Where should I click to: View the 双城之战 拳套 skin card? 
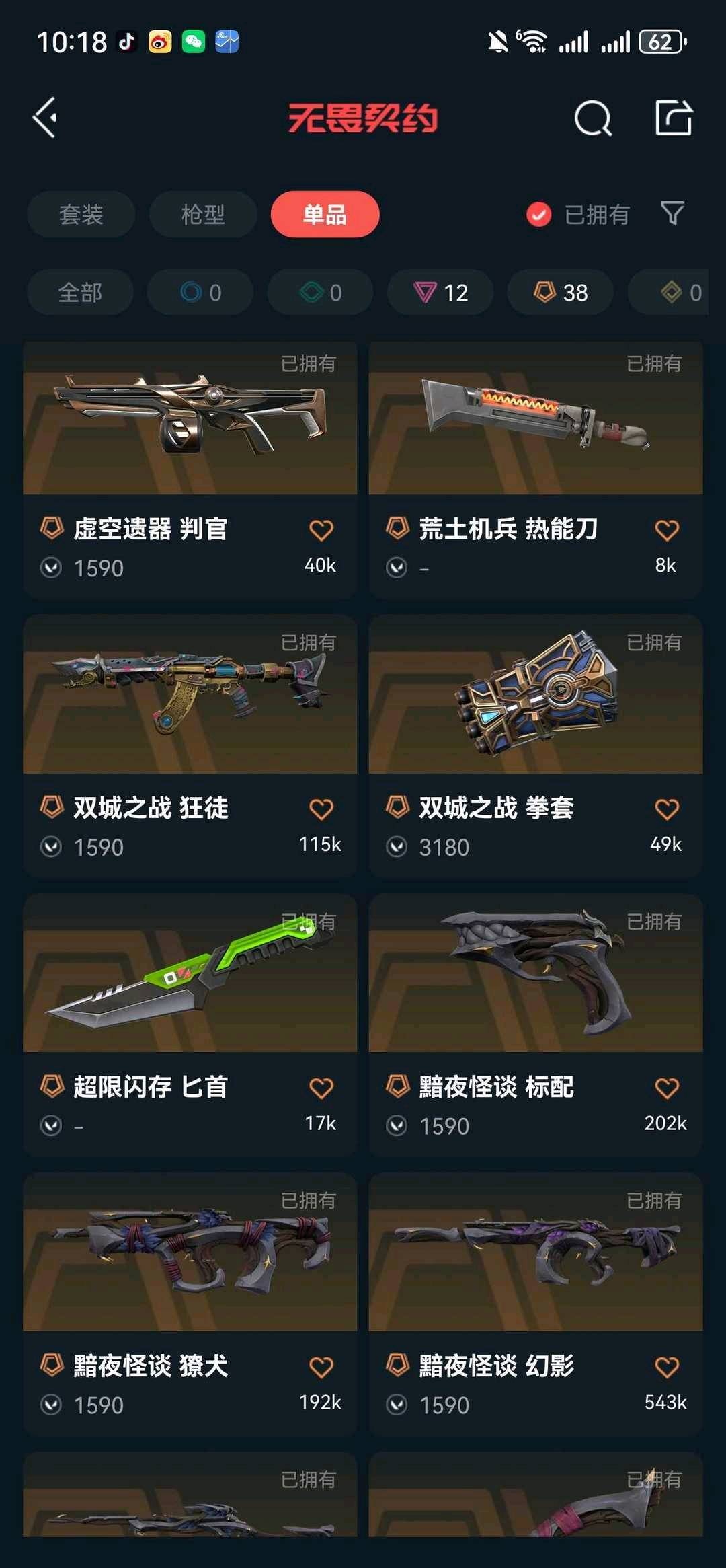click(x=535, y=706)
